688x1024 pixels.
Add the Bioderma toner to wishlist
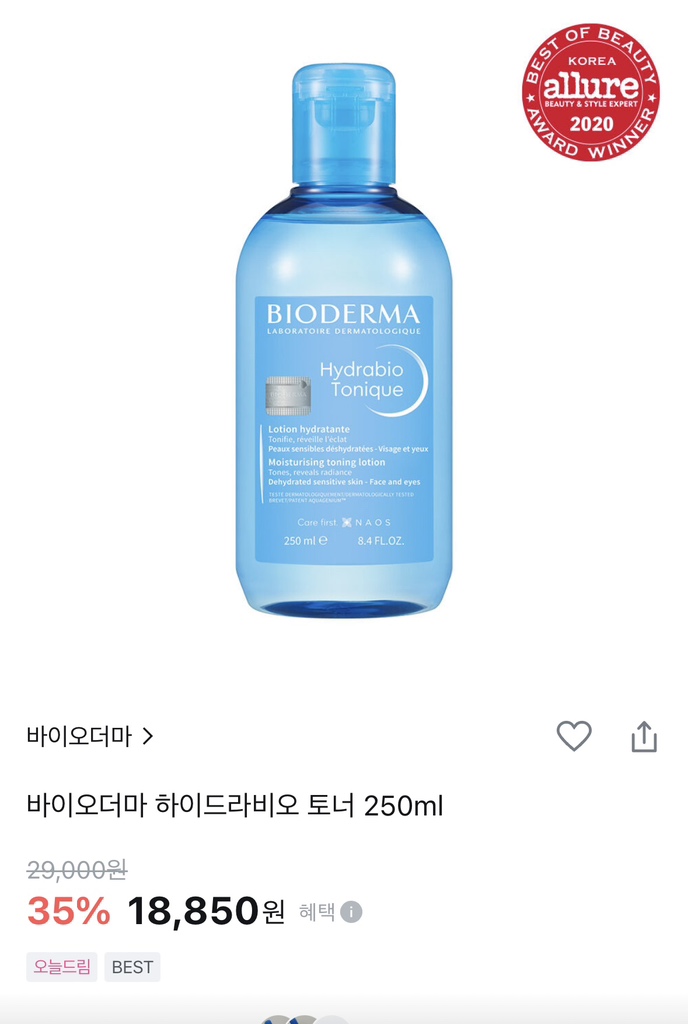574,736
